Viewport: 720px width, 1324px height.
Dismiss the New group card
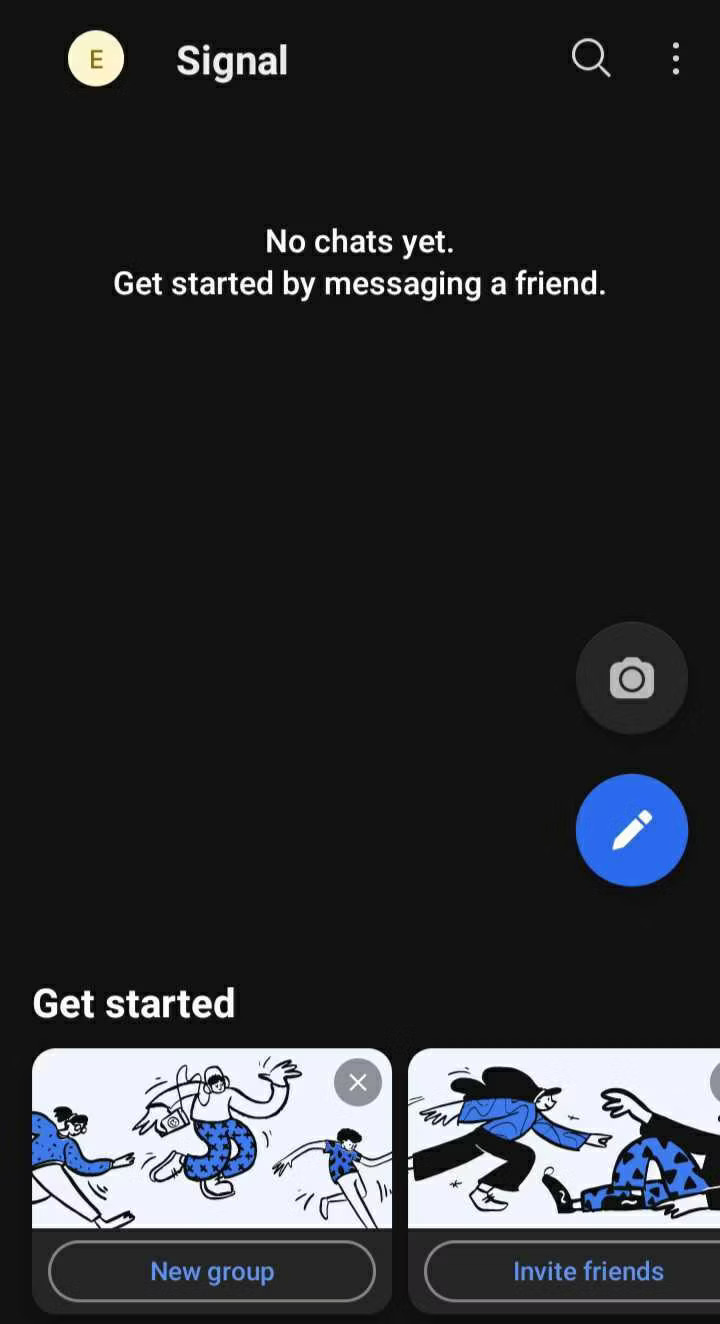[x=358, y=1082]
